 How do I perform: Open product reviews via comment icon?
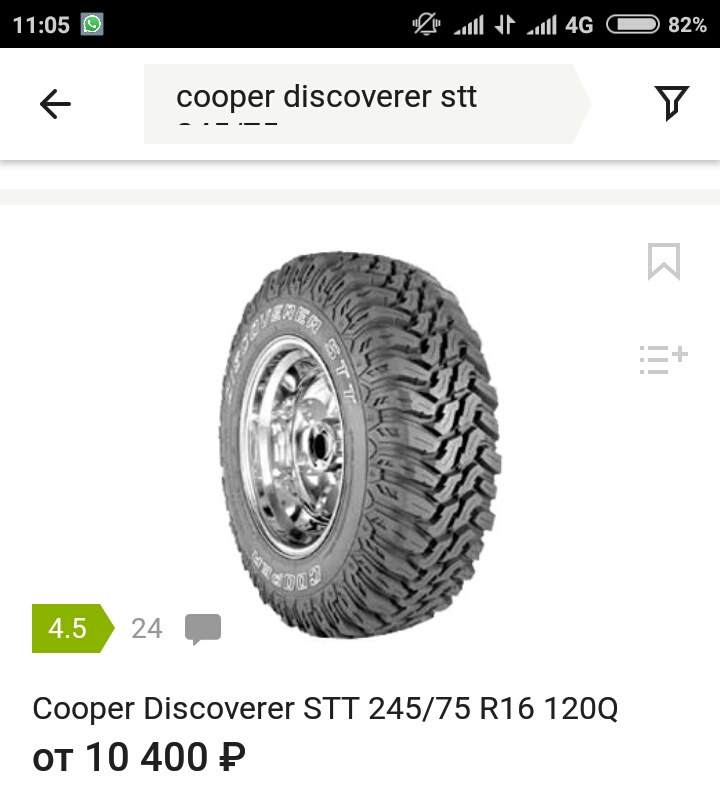coord(203,628)
